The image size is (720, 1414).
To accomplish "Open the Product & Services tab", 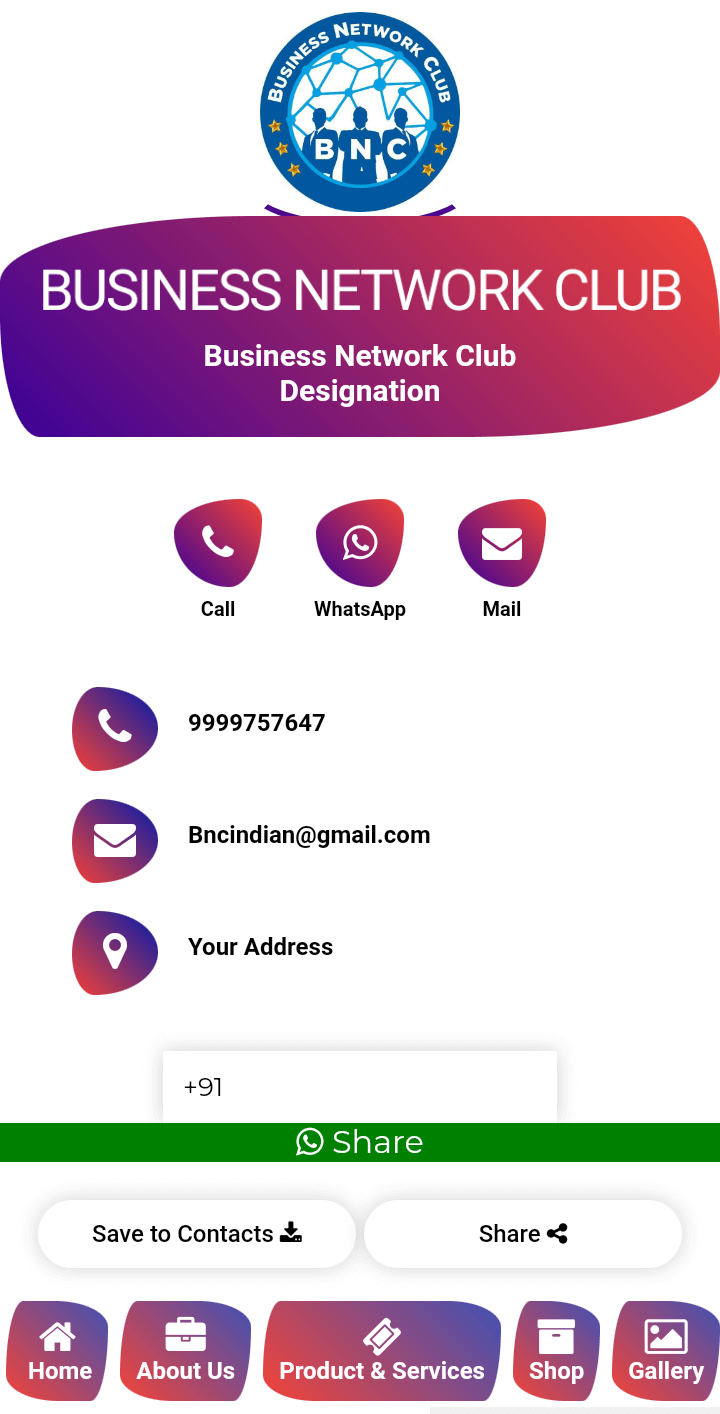I will tap(382, 1351).
